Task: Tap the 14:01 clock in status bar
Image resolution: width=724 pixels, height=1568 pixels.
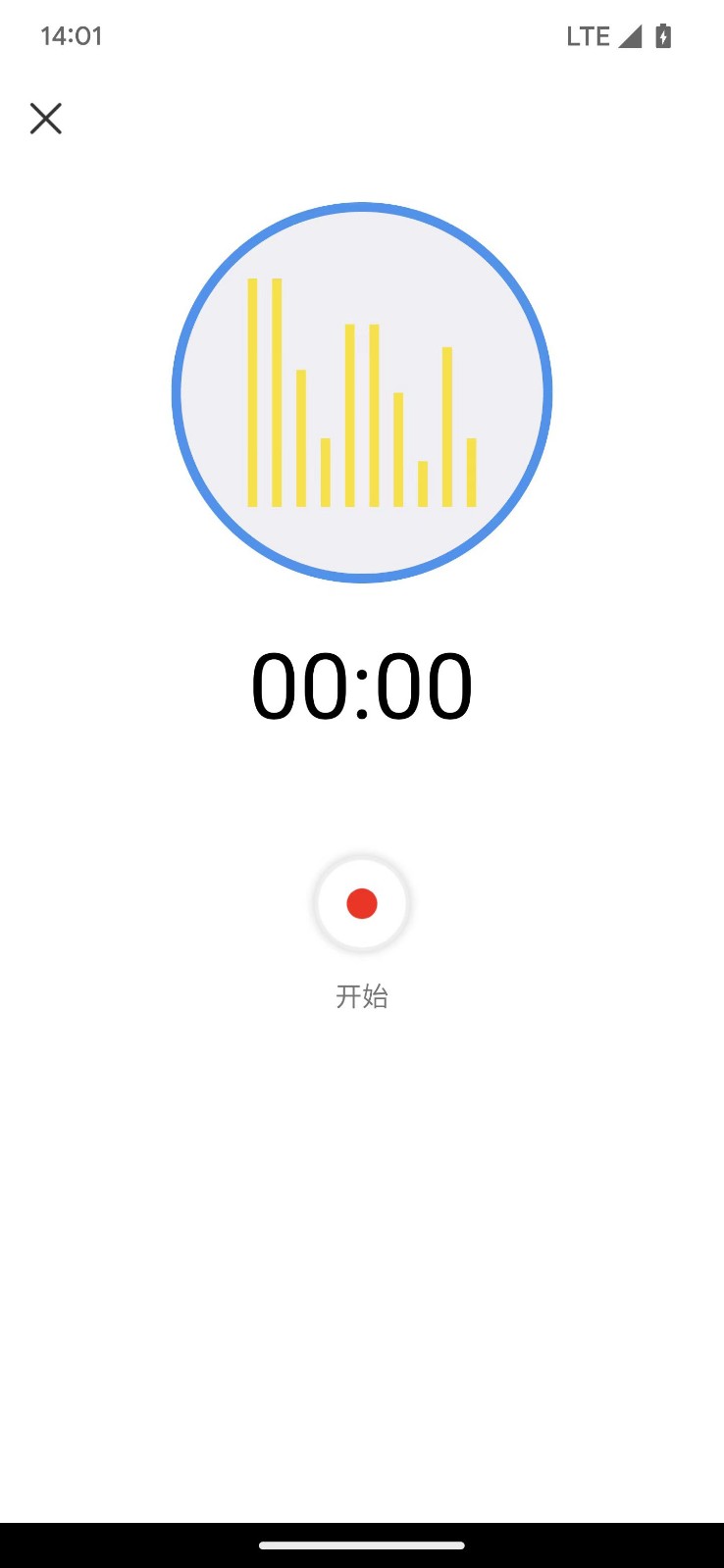Action: 70,35
